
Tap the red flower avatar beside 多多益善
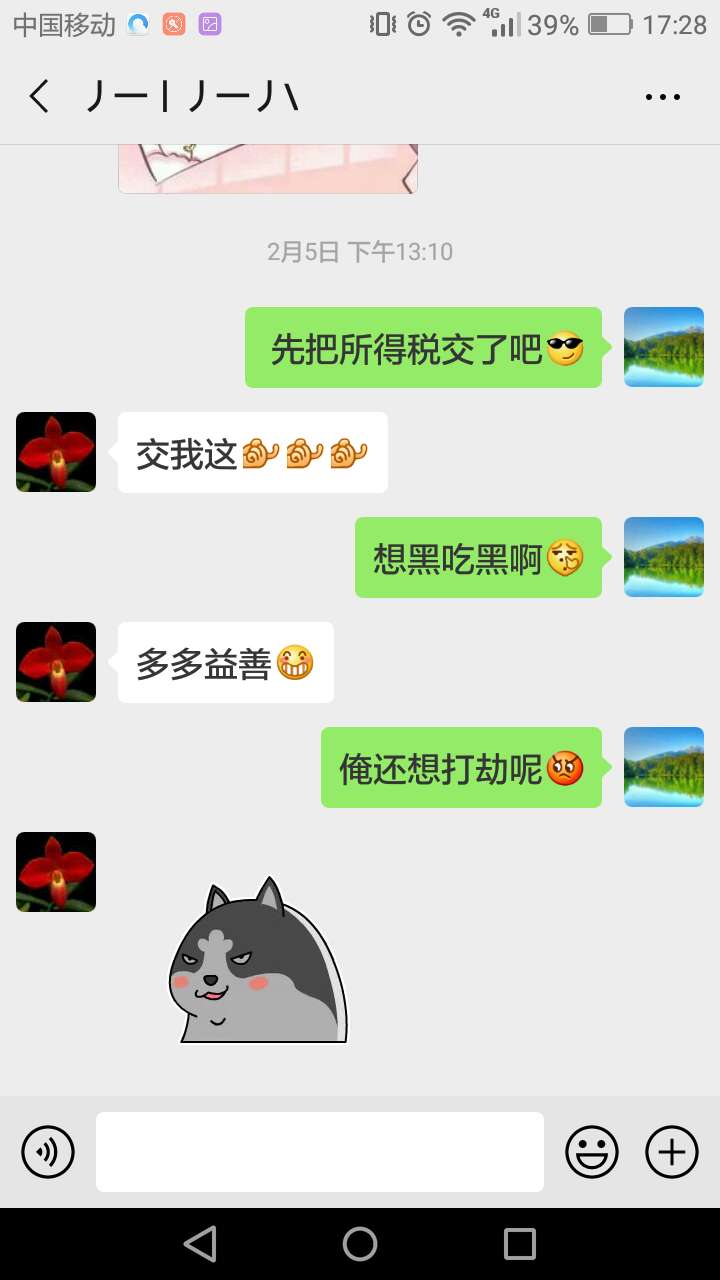(56, 662)
